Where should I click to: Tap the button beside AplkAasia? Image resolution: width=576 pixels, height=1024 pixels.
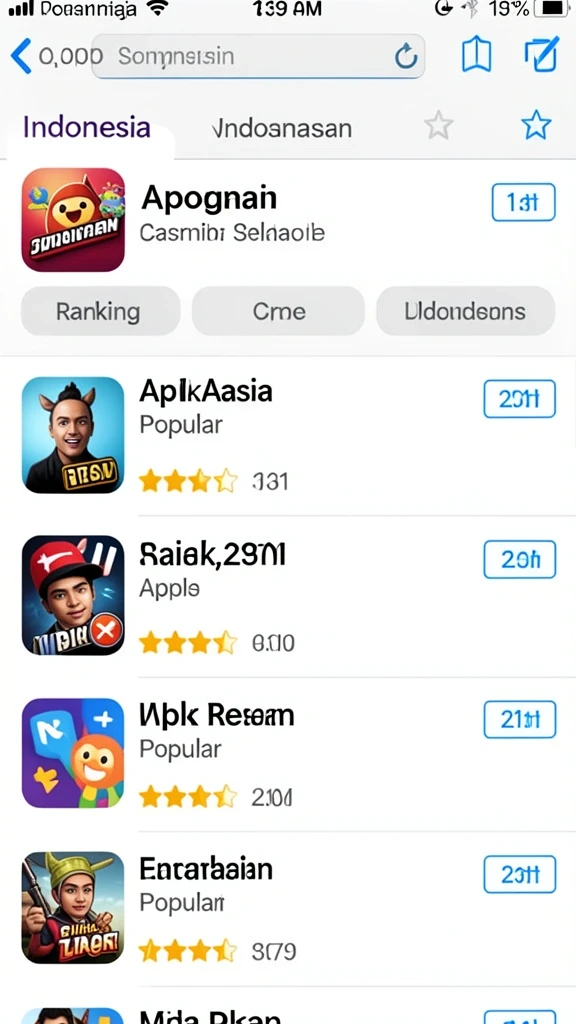click(x=519, y=398)
